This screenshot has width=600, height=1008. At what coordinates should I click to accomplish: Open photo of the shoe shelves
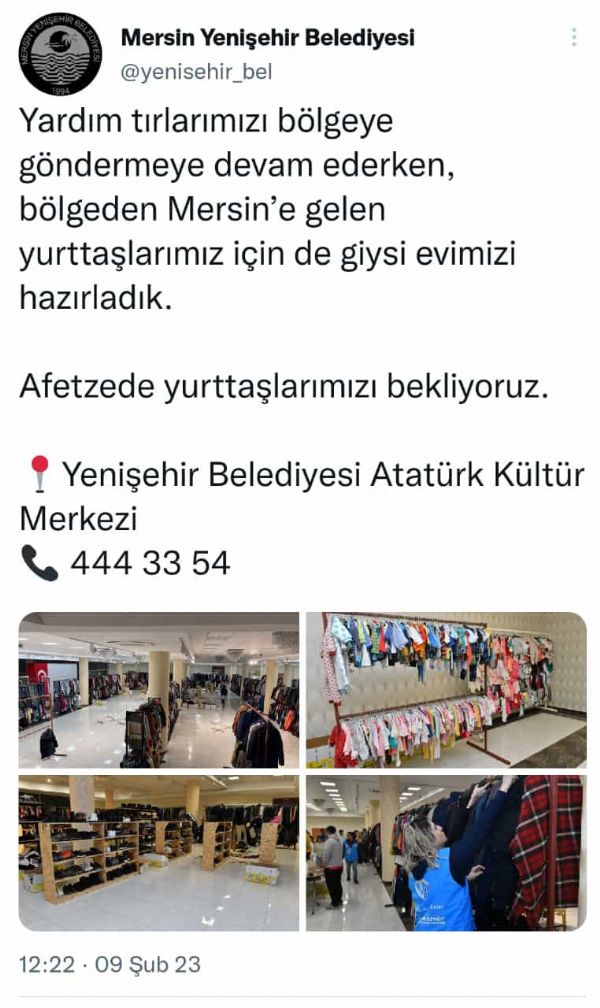coord(158,853)
